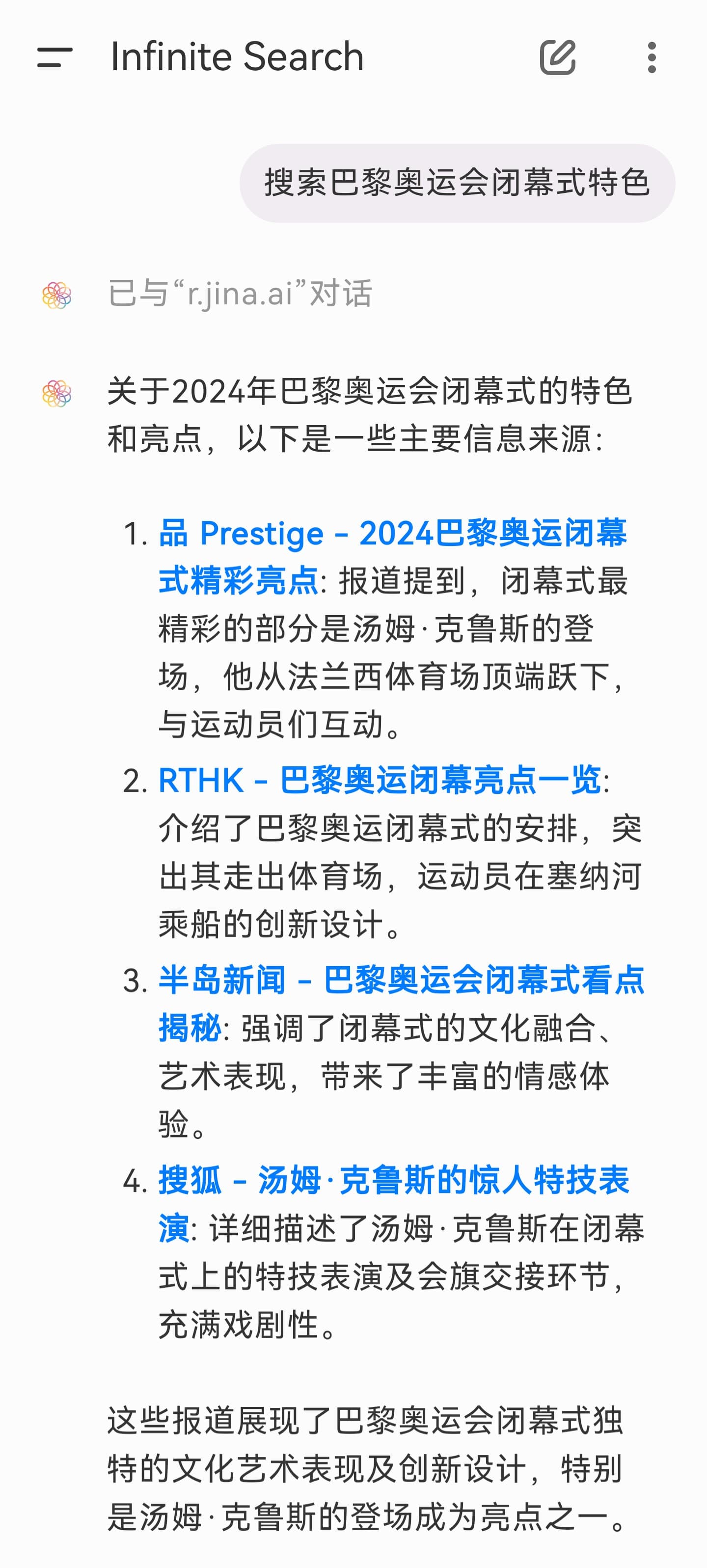Open the side drawer menu
Screen dimensions: 707x1568
click(55, 57)
